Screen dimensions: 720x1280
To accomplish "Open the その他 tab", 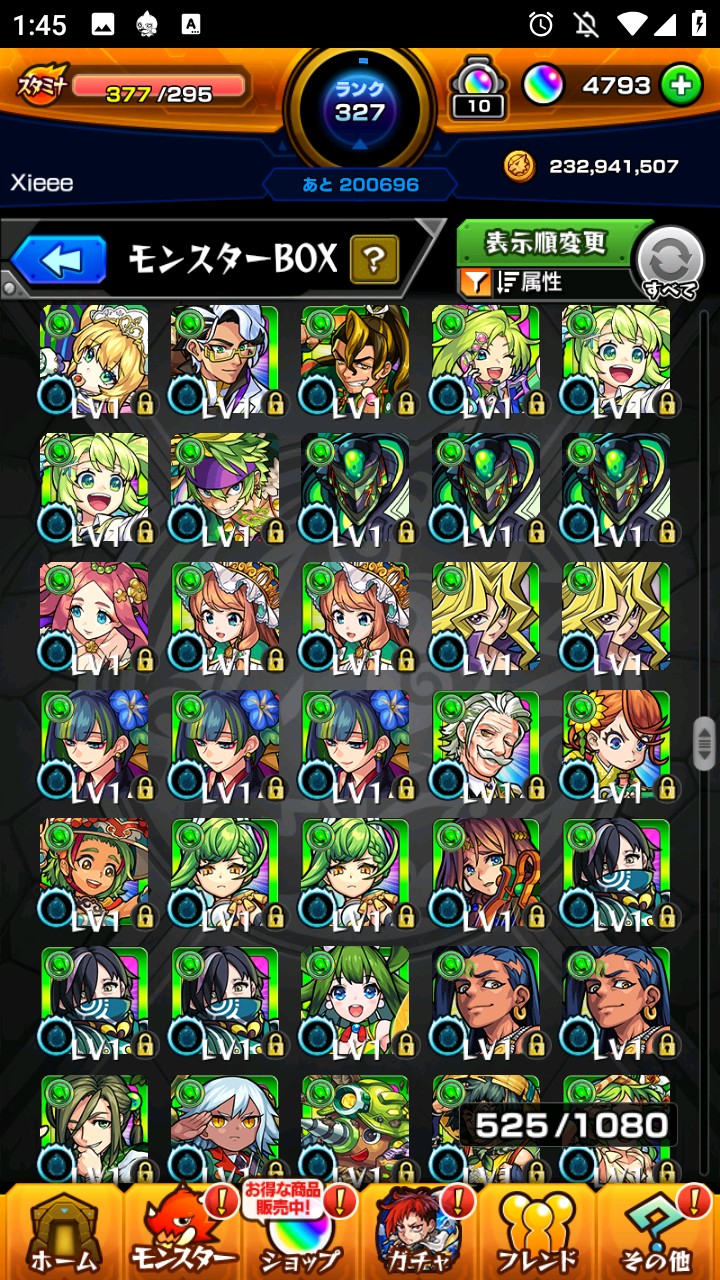I will click(657, 1232).
